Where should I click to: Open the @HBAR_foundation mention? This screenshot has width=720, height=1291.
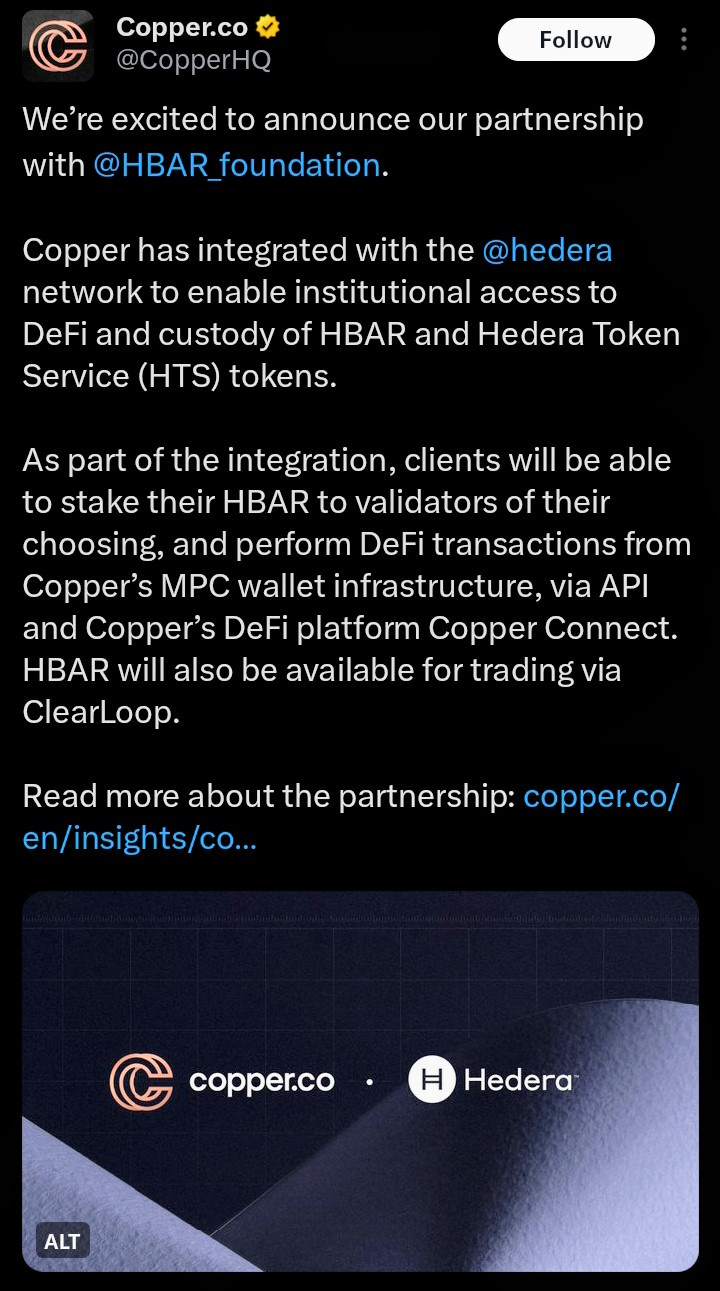click(x=236, y=165)
